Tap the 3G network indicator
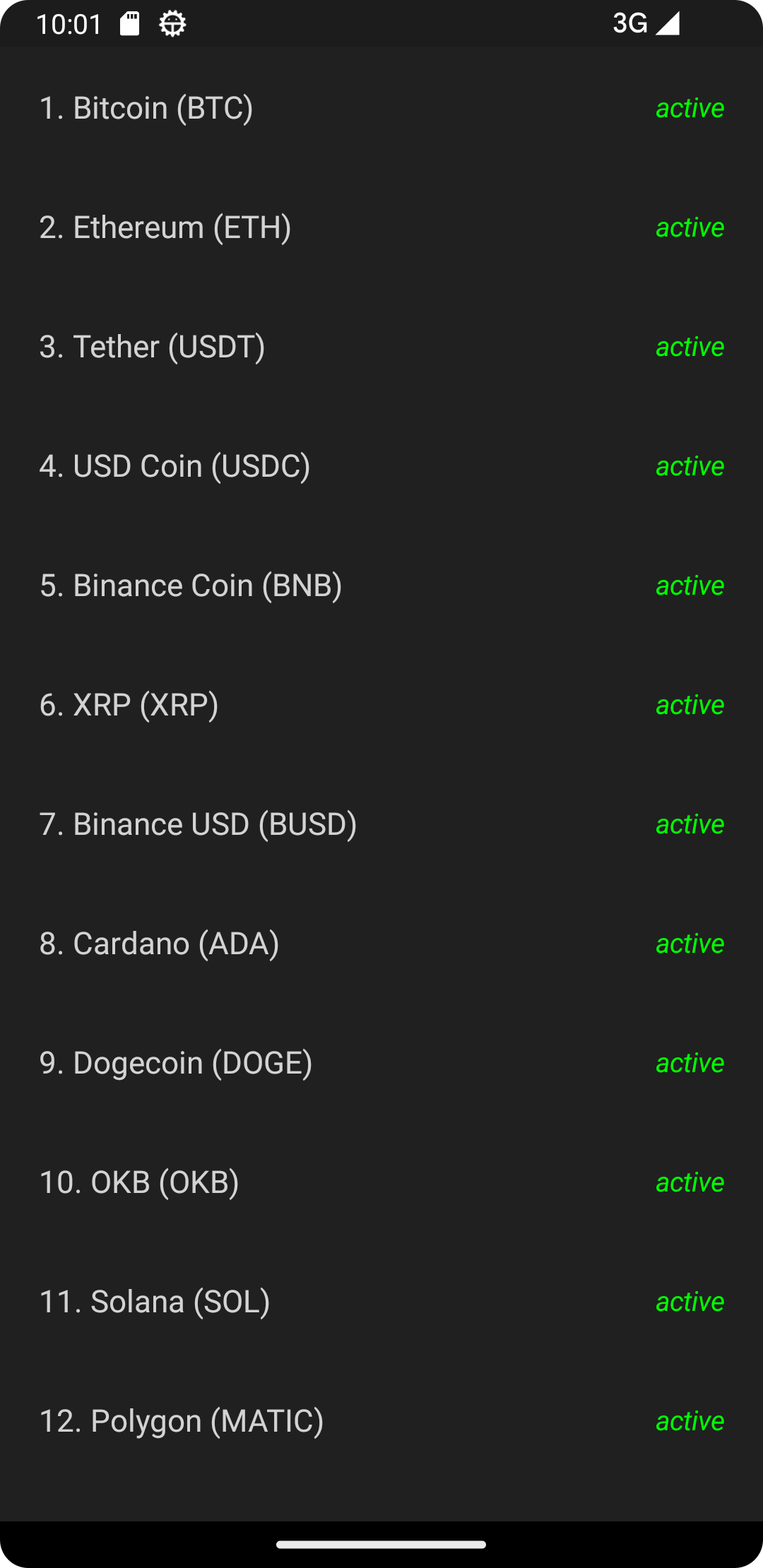Screen dimensions: 763x1568 (629, 23)
